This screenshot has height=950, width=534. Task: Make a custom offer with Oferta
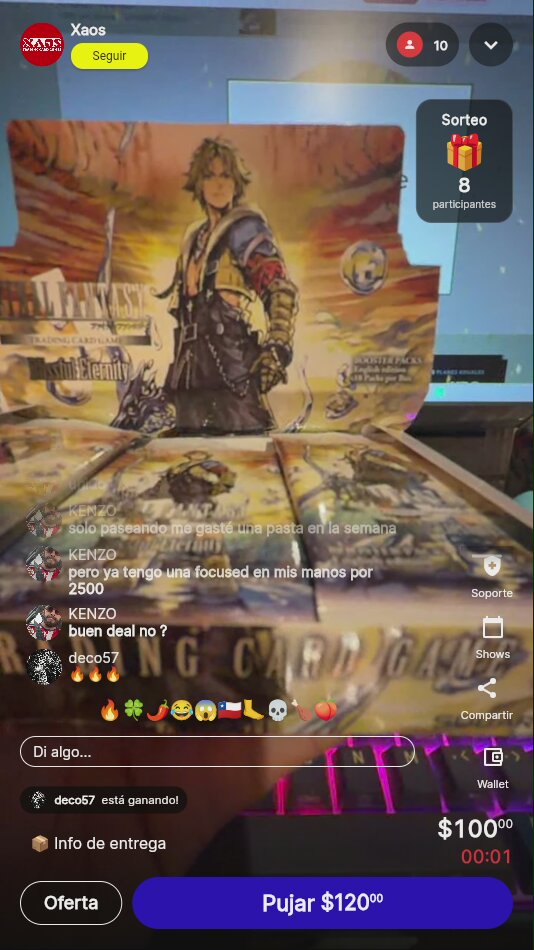(71, 903)
